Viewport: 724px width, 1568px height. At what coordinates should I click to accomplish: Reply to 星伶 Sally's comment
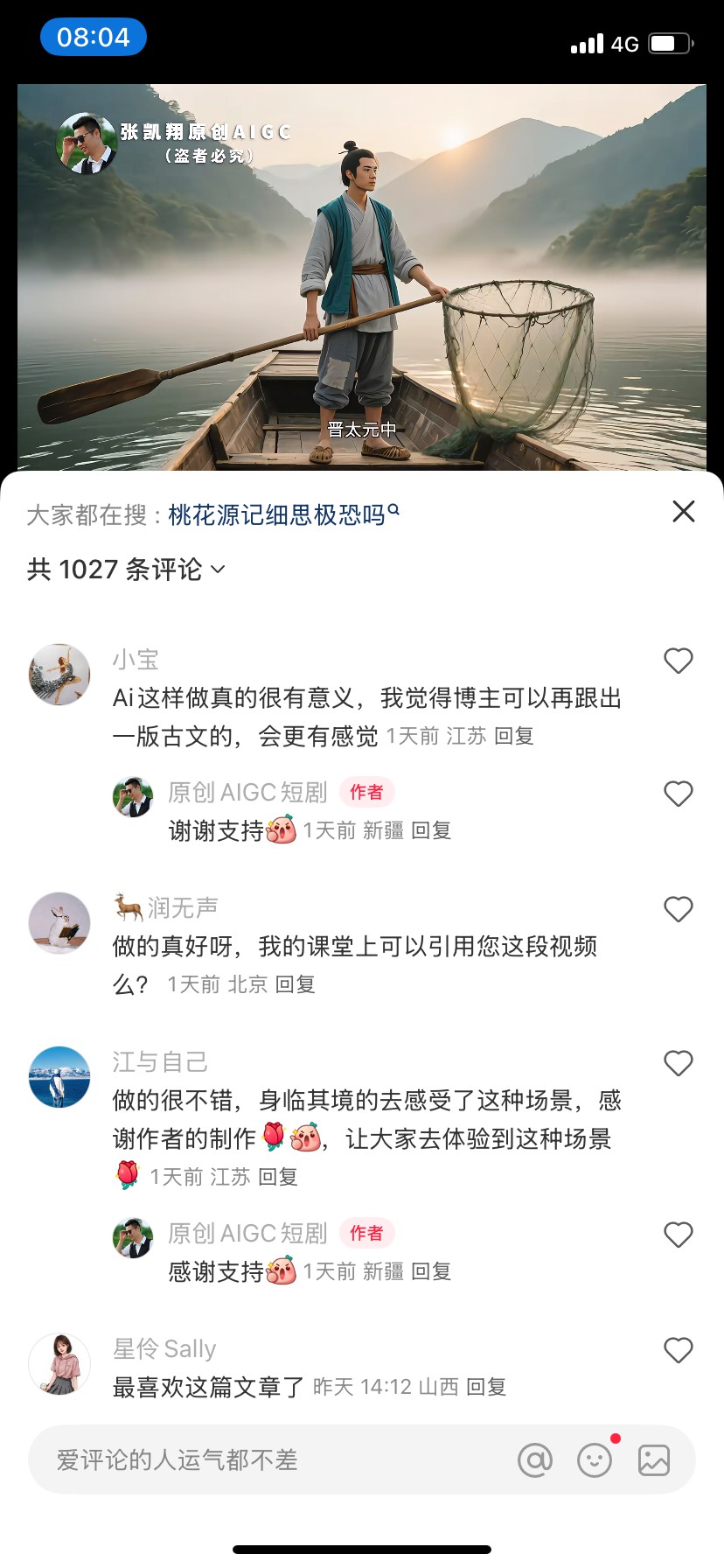pos(486,1387)
